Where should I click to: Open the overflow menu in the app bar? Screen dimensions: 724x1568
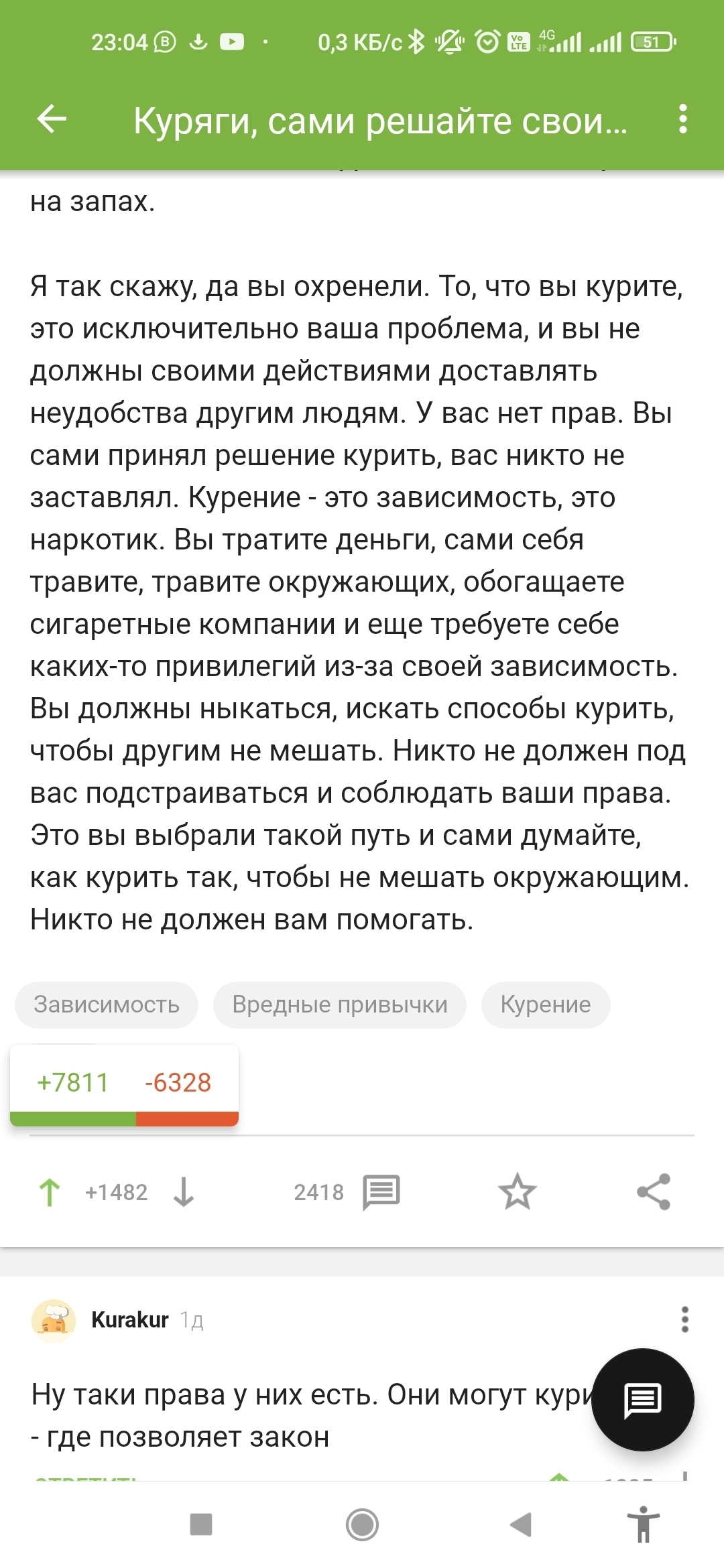[x=682, y=119]
